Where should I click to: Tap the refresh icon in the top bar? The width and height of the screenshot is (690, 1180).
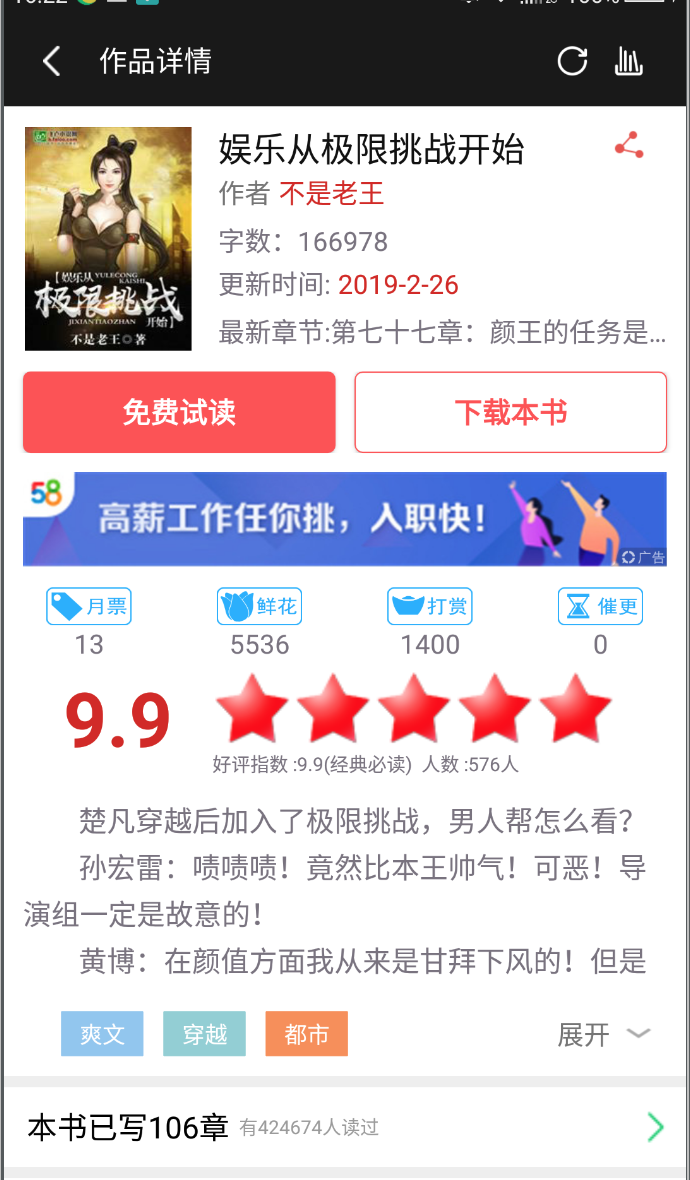tap(572, 62)
